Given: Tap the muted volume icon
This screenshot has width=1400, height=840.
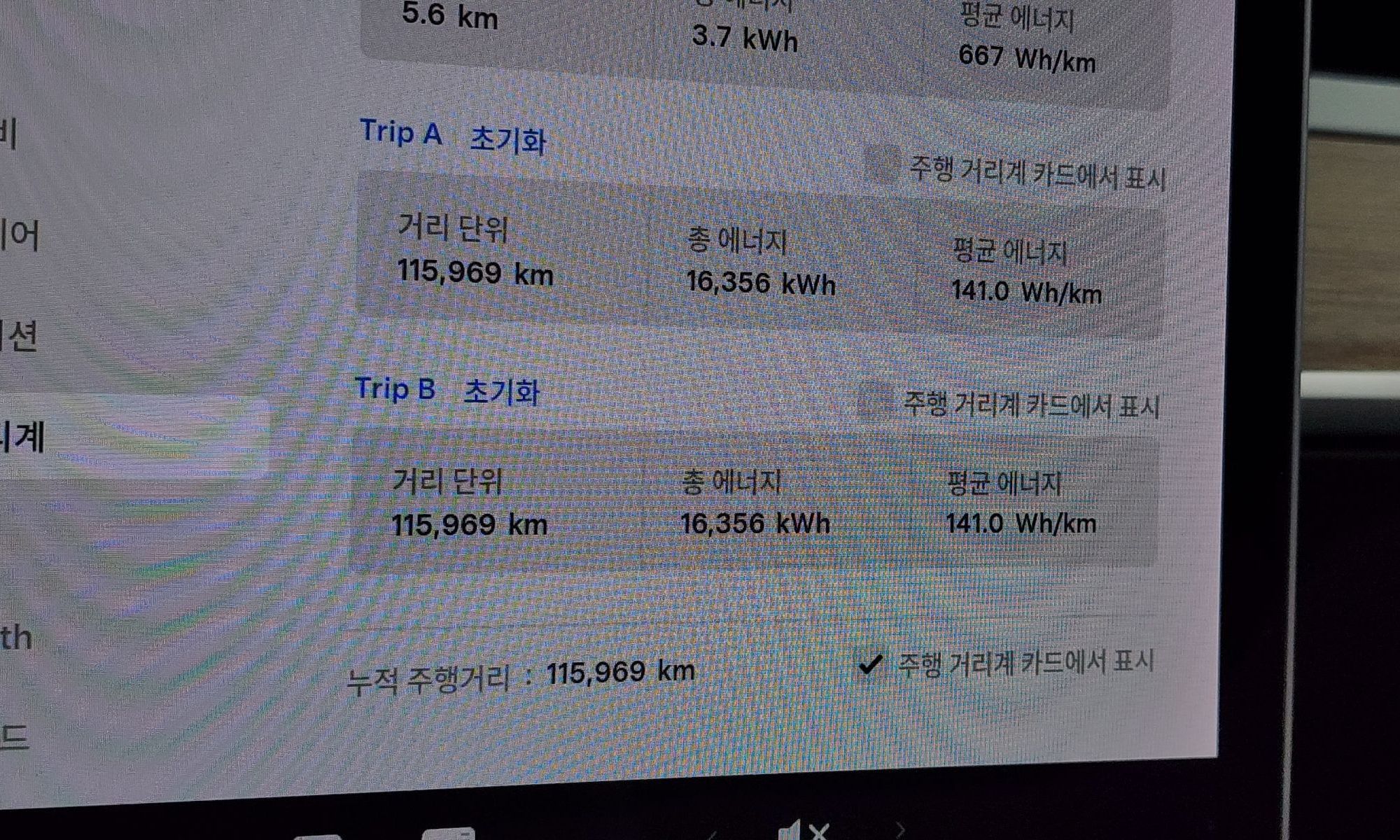Looking at the screenshot, I should tap(803, 831).
